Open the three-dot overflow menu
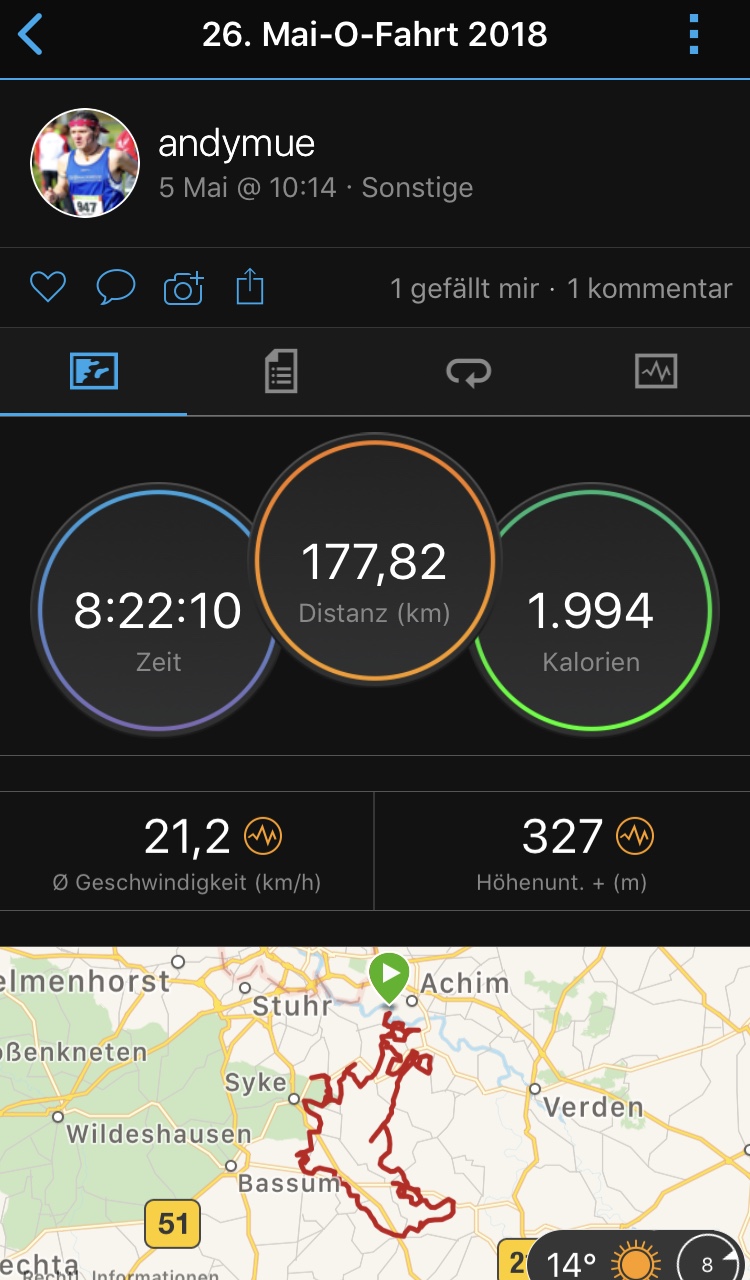The width and height of the screenshot is (750, 1280). [694, 36]
